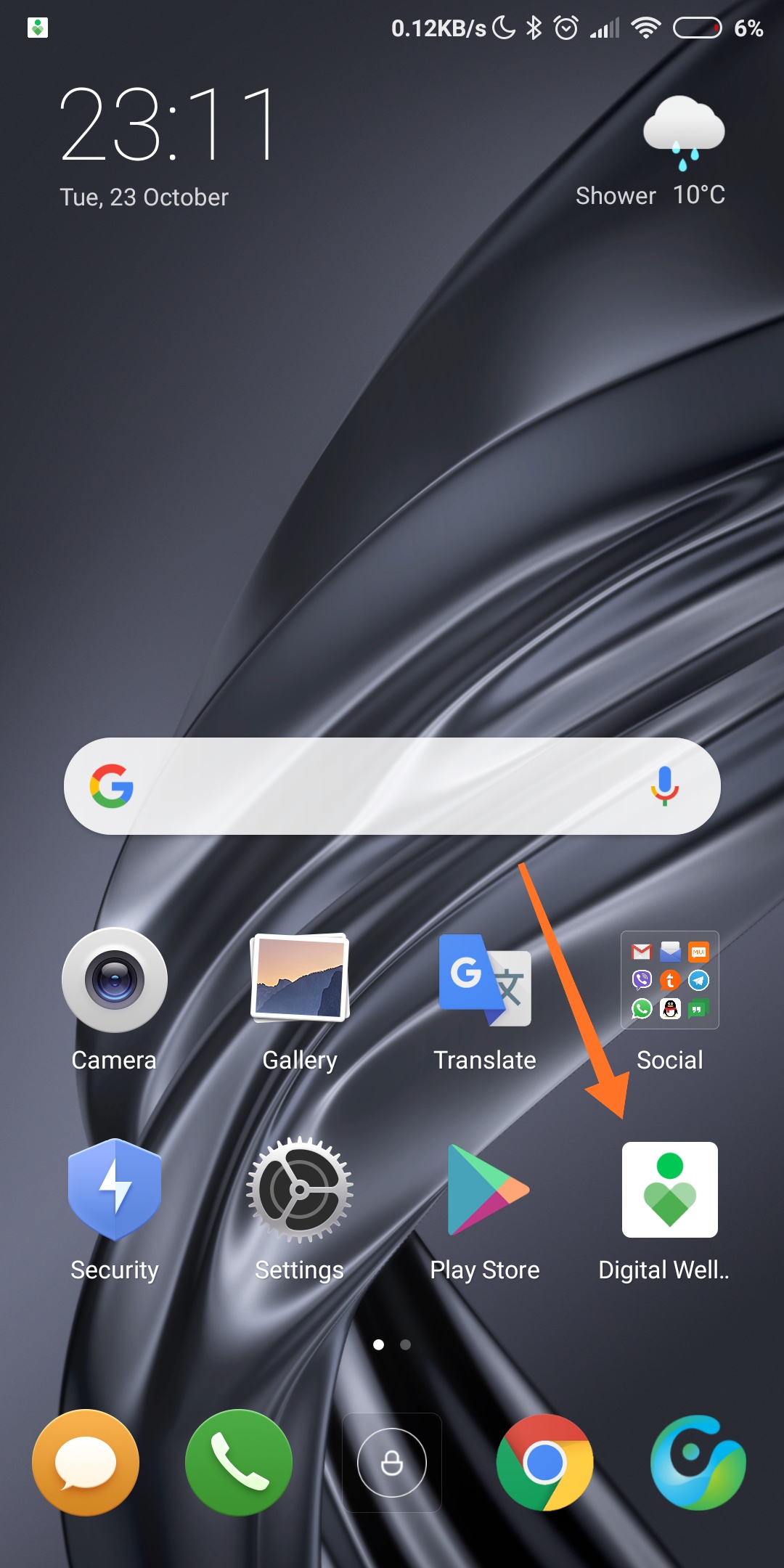Open the Phone dialer

pyautogui.click(x=239, y=1462)
